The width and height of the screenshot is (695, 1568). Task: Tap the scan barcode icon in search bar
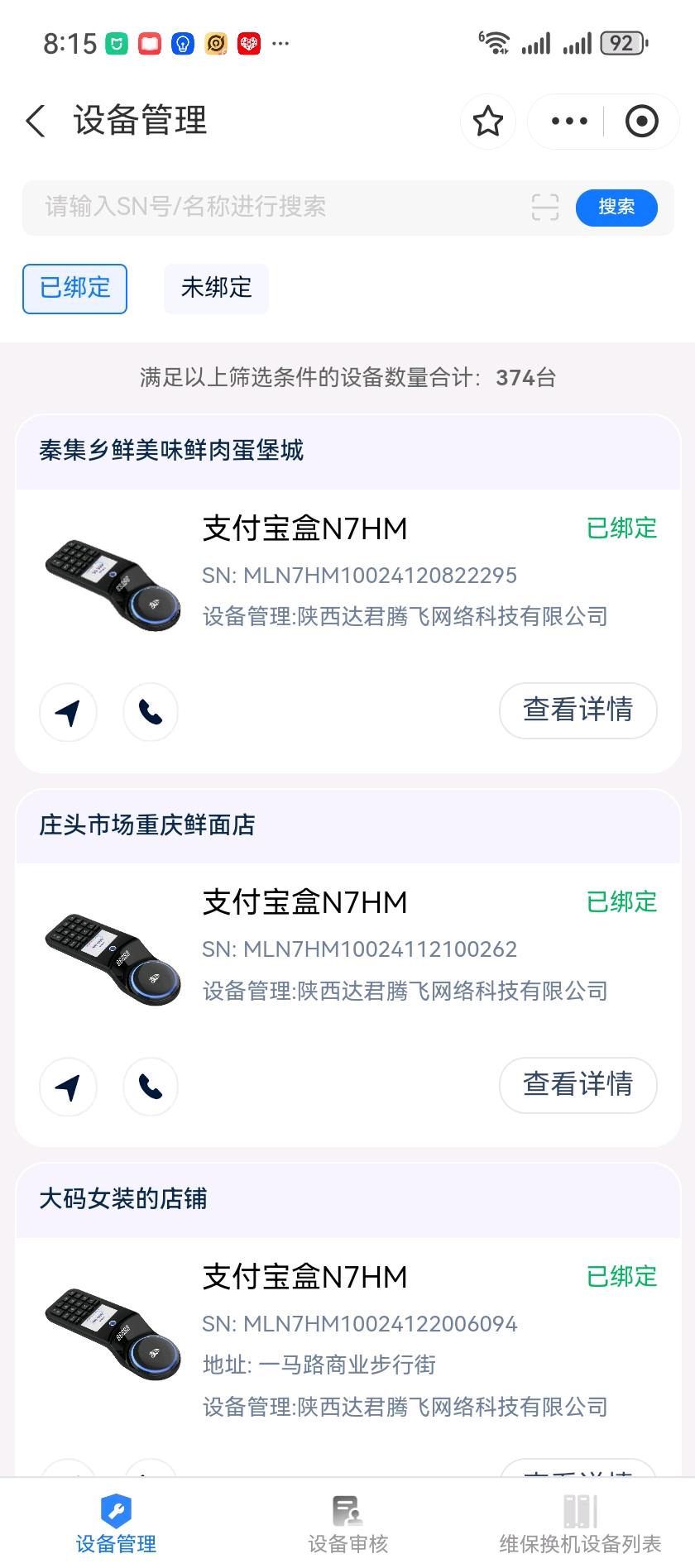(544, 208)
